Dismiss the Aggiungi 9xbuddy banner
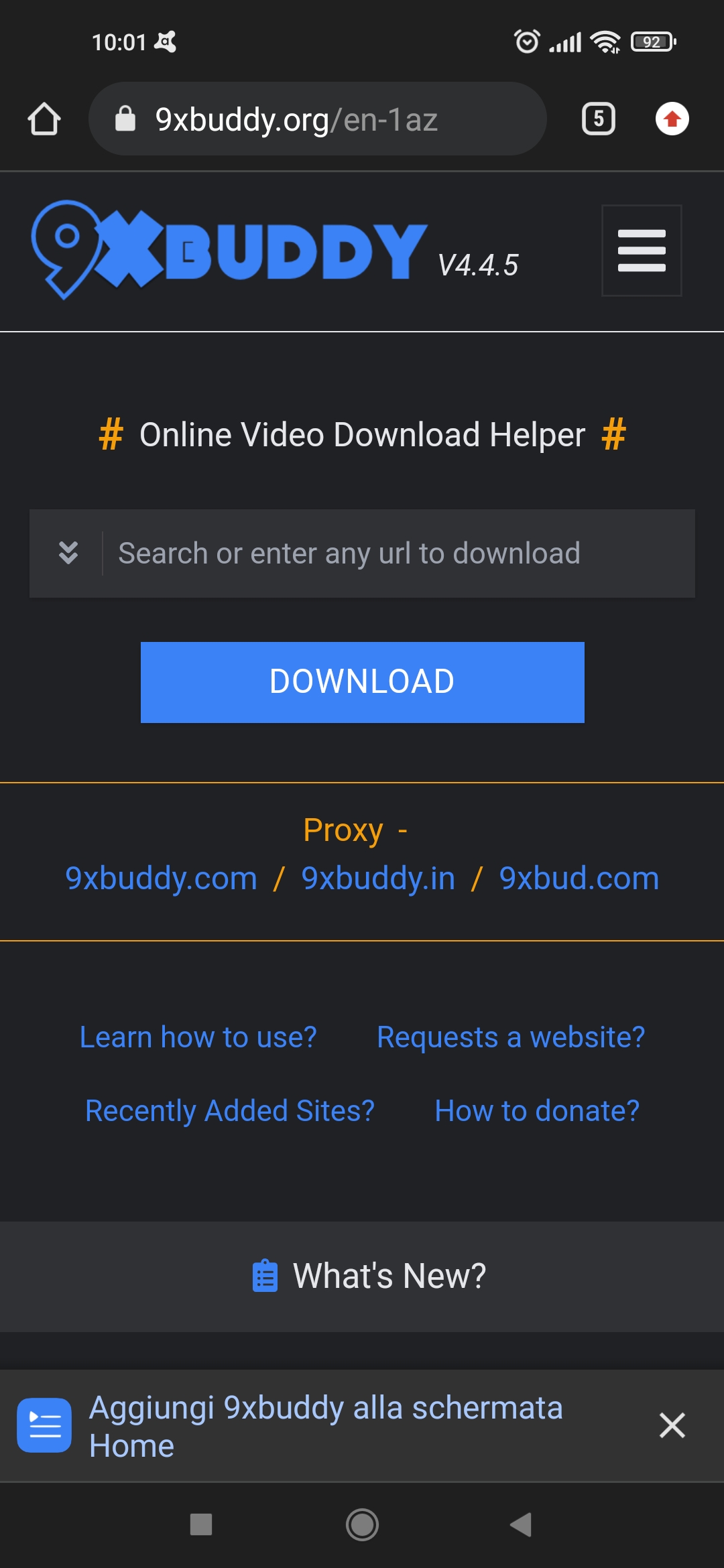 [672, 1425]
